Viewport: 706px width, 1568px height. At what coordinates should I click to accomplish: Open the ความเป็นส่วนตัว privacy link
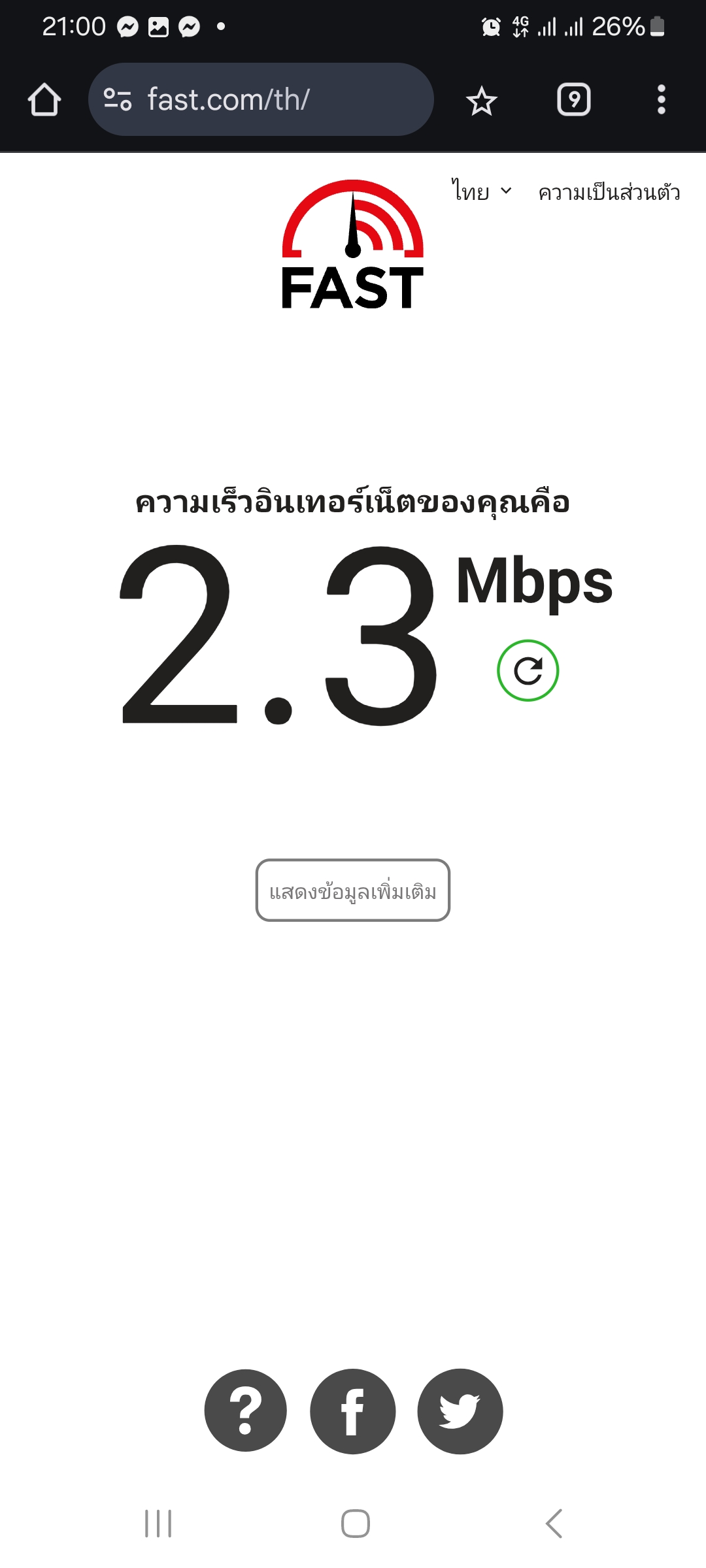[x=609, y=192]
